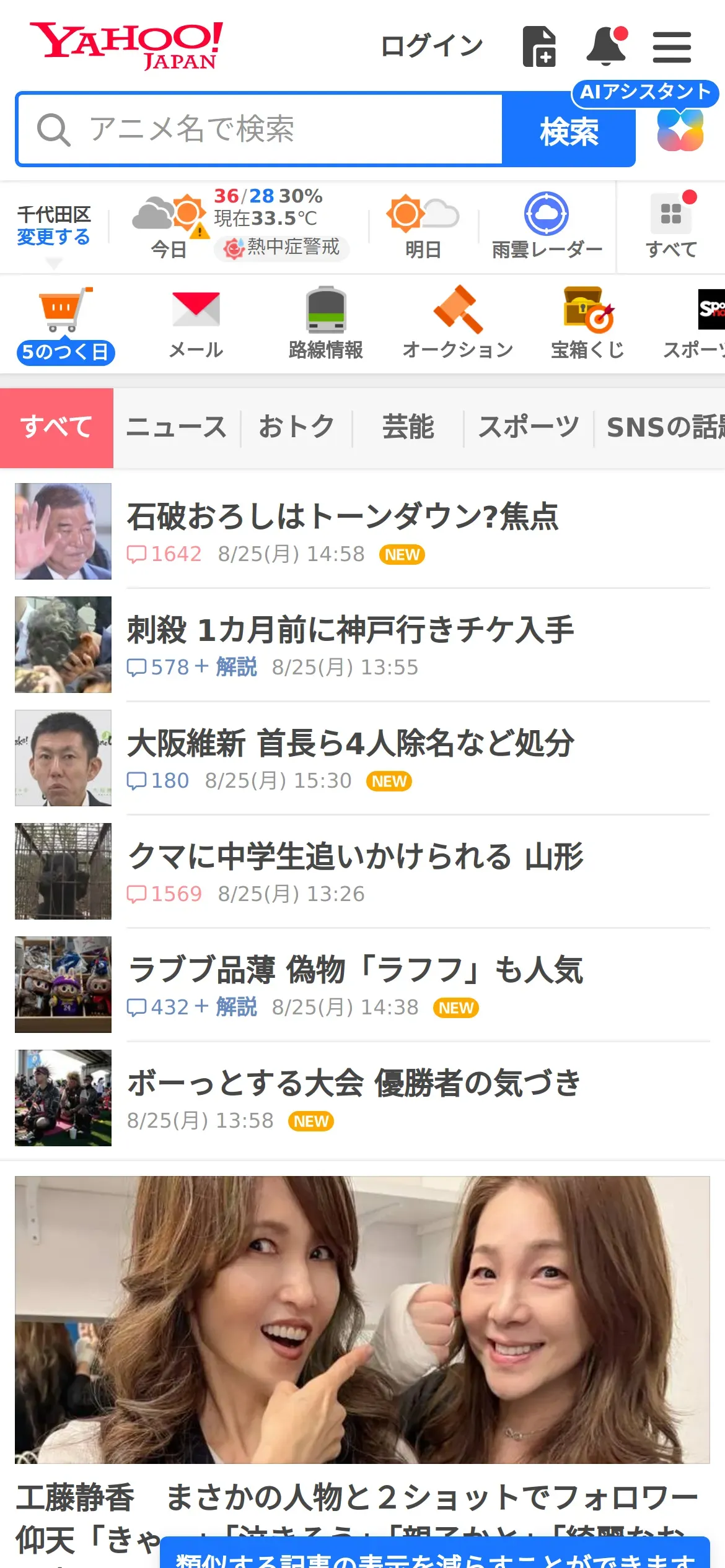Open オークション
The height and width of the screenshot is (1568, 725).
pos(458,323)
